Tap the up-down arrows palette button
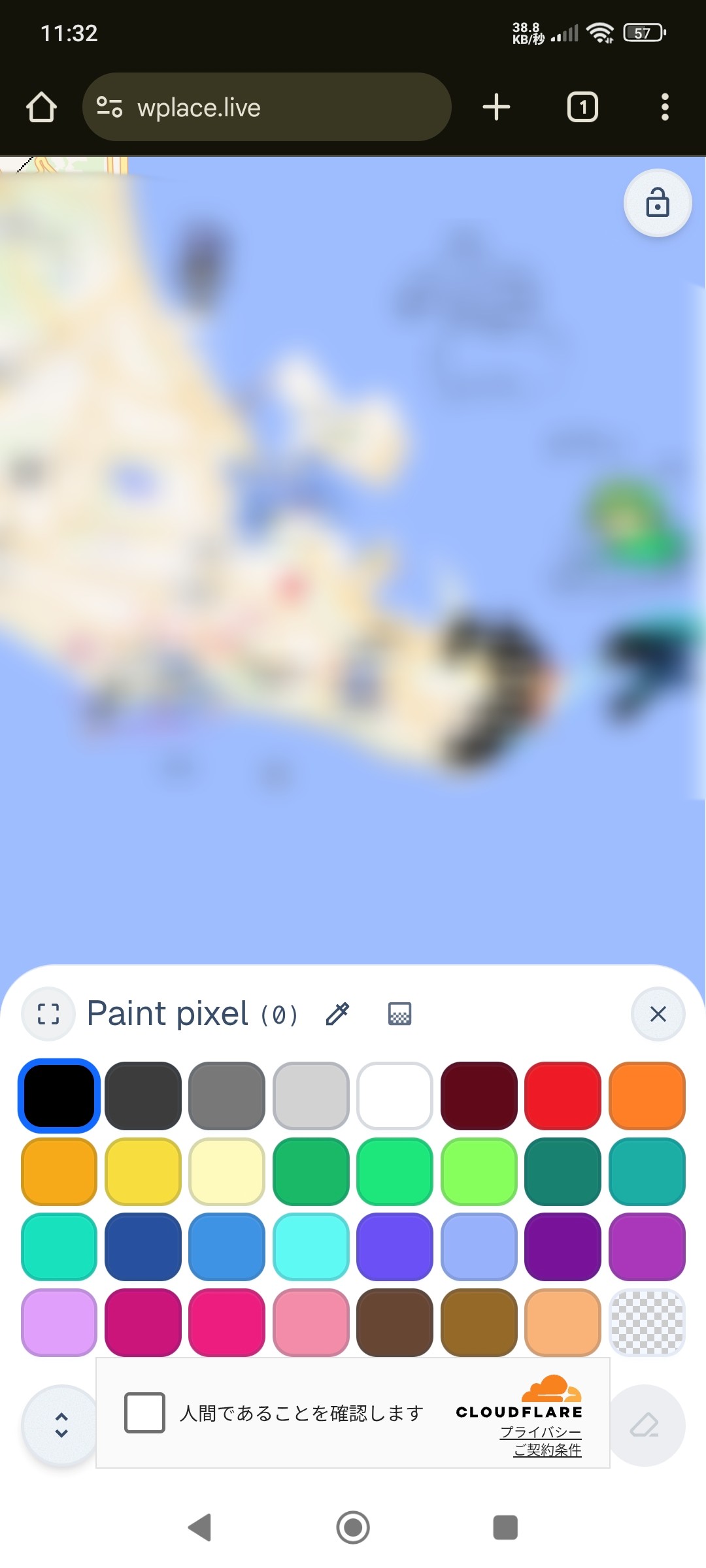 pyautogui.click(x=61, y=1425)
